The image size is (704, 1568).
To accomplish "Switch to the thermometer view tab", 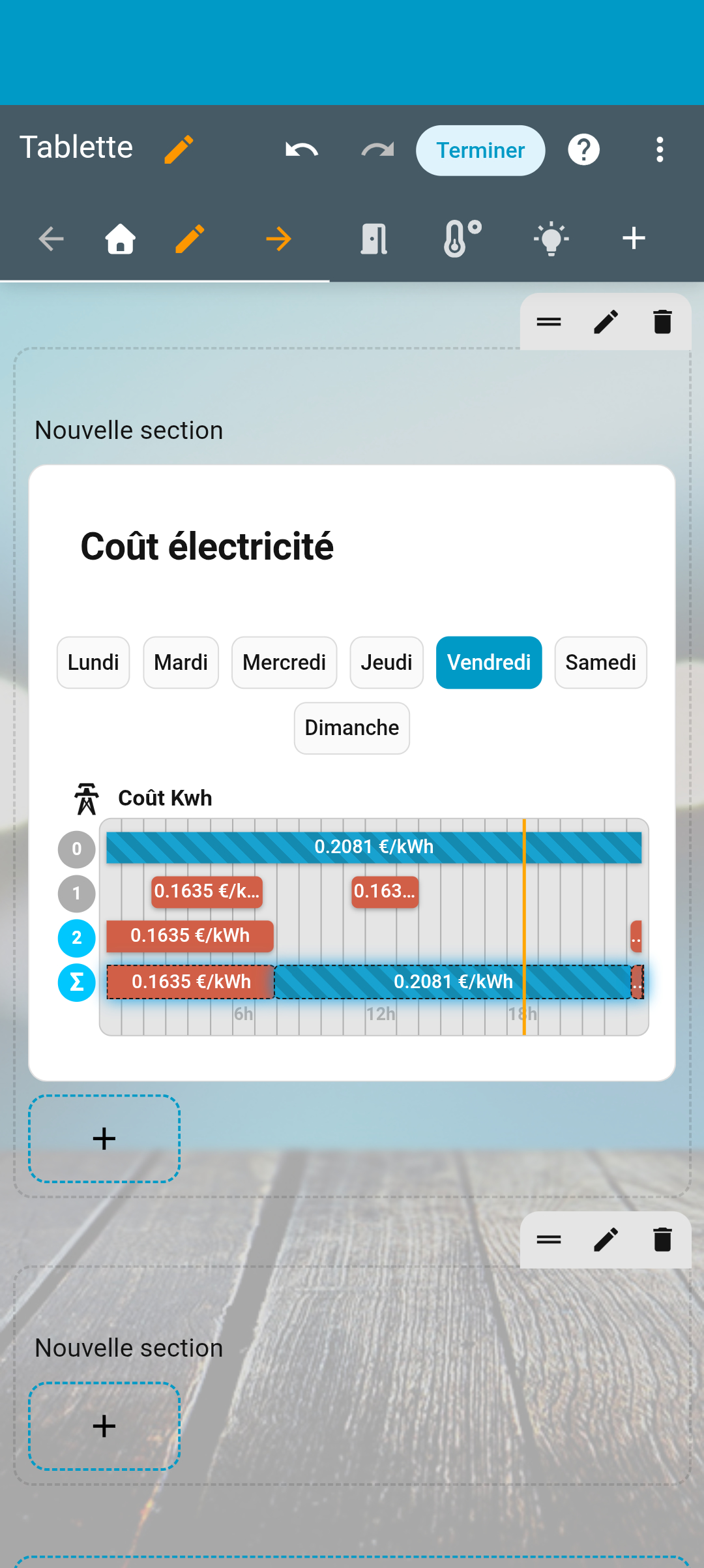I will point(462,239).
